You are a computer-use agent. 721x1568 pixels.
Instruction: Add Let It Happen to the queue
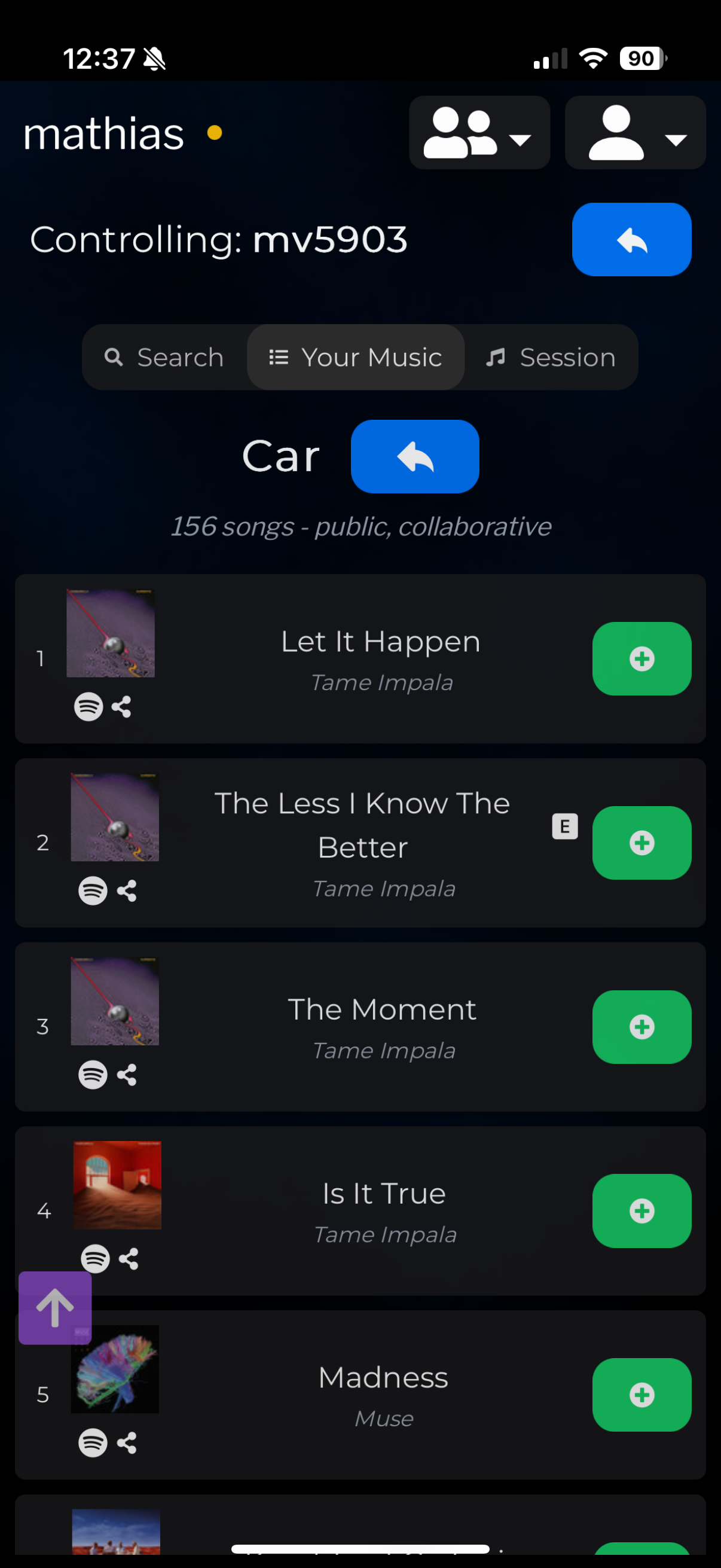coord(642,658)
